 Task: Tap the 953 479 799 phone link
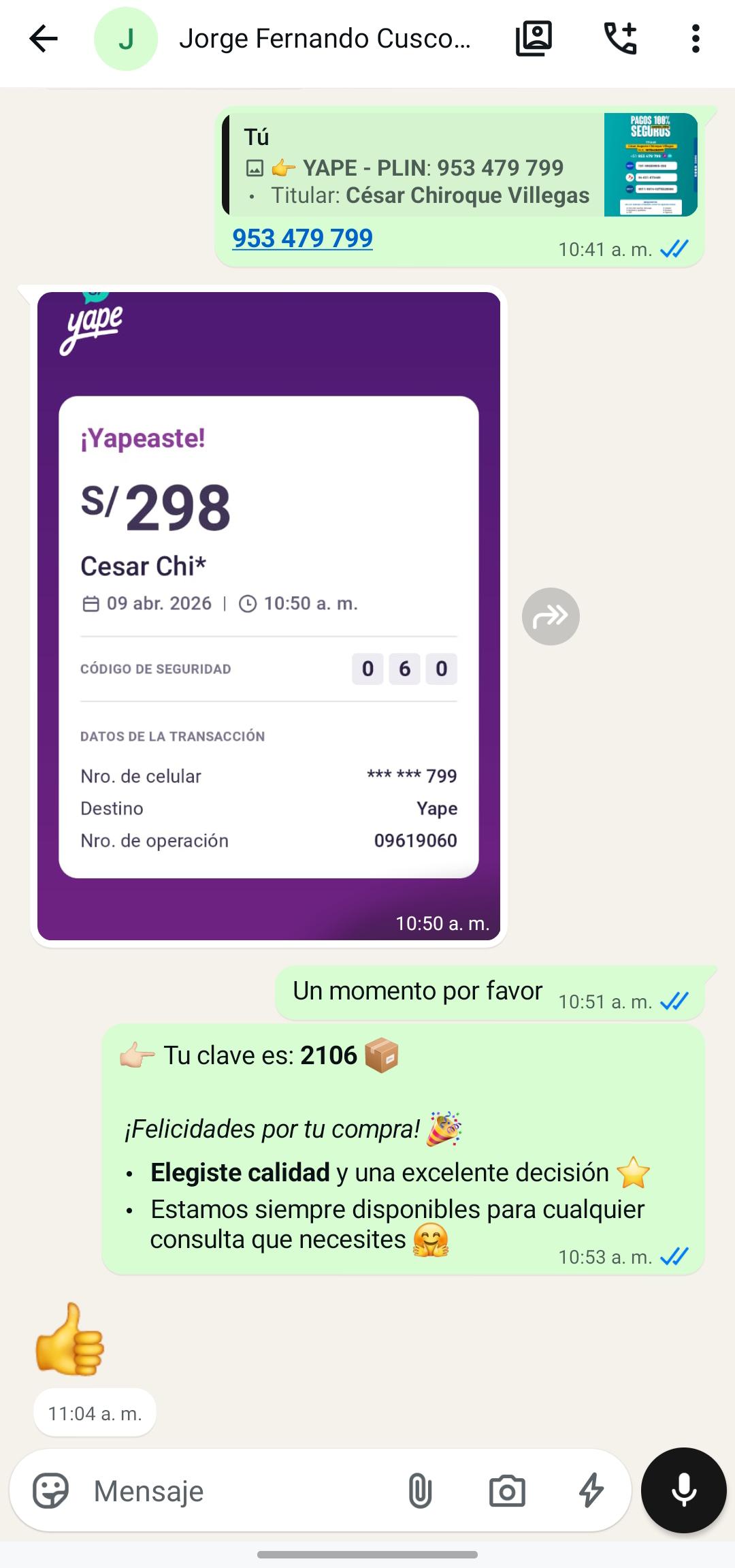tap(302, 238)
